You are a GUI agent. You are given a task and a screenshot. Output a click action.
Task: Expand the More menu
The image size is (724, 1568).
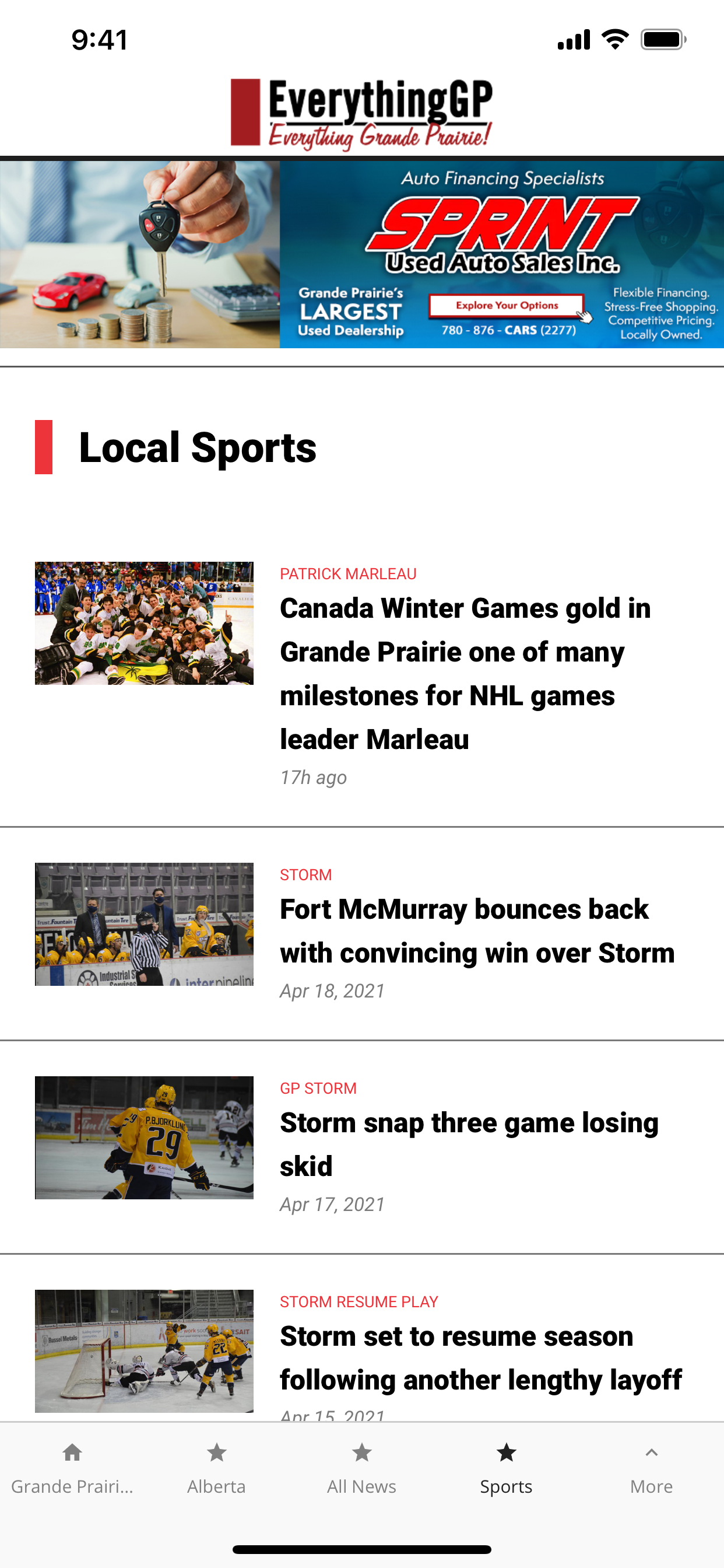pos(651,1468)
